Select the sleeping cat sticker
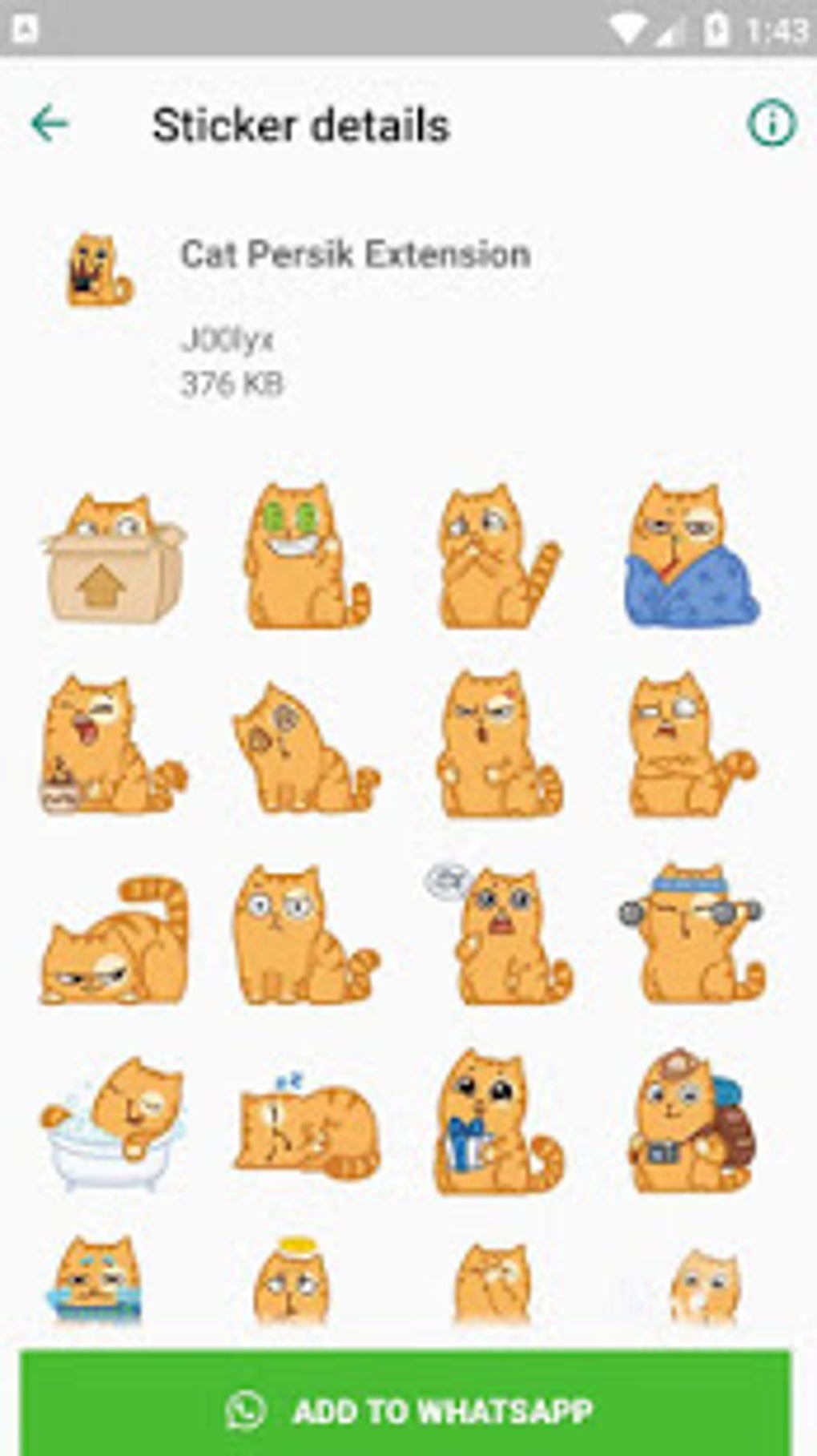817x1456 pixels. [x=307, y=1126]
